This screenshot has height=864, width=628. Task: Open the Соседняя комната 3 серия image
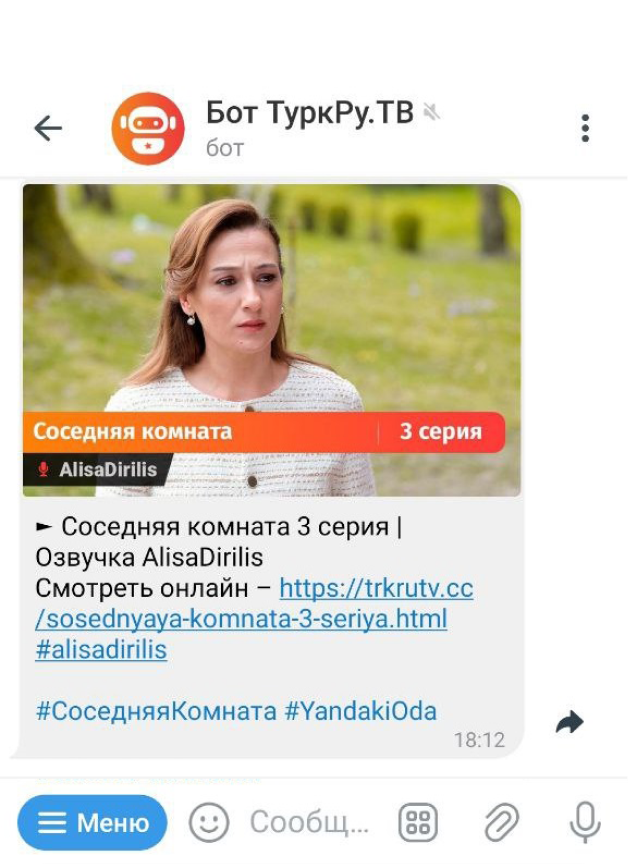coord(271,340)
